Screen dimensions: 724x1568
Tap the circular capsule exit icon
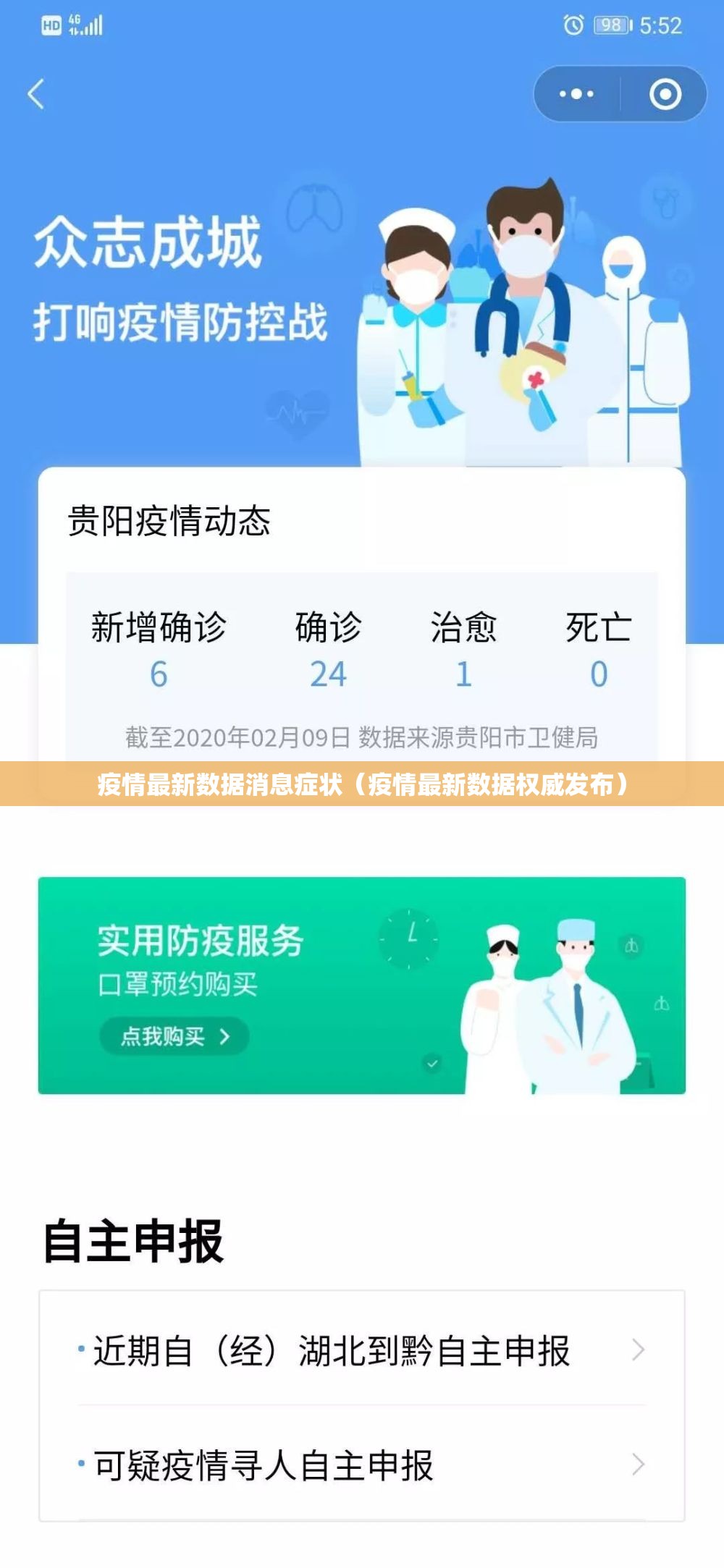pyautogui.click(x=662, y=93)
